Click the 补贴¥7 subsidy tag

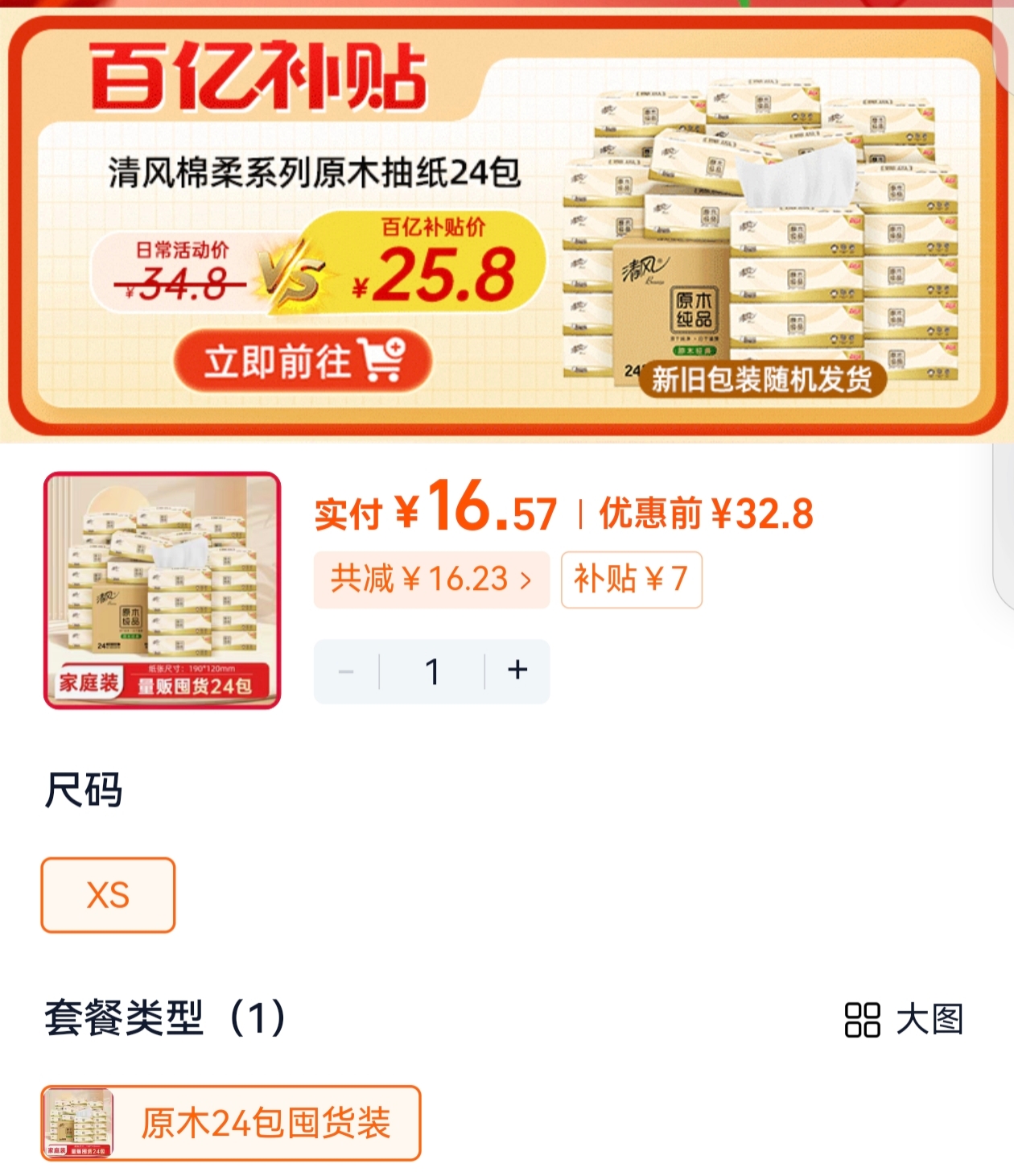(632, 580)
